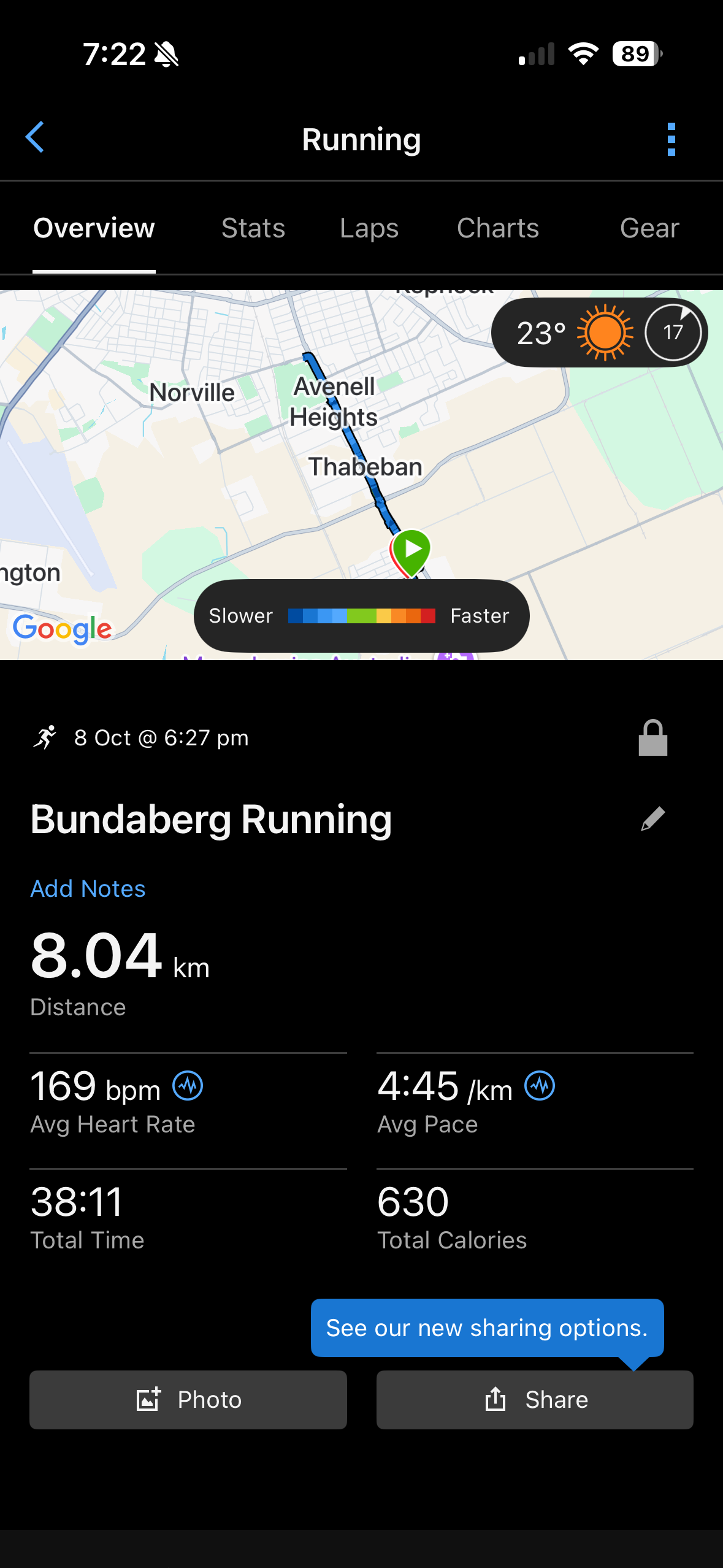
Task: Add a photo to the activity
Action: pyautogui.click(x=188, y=1400)
